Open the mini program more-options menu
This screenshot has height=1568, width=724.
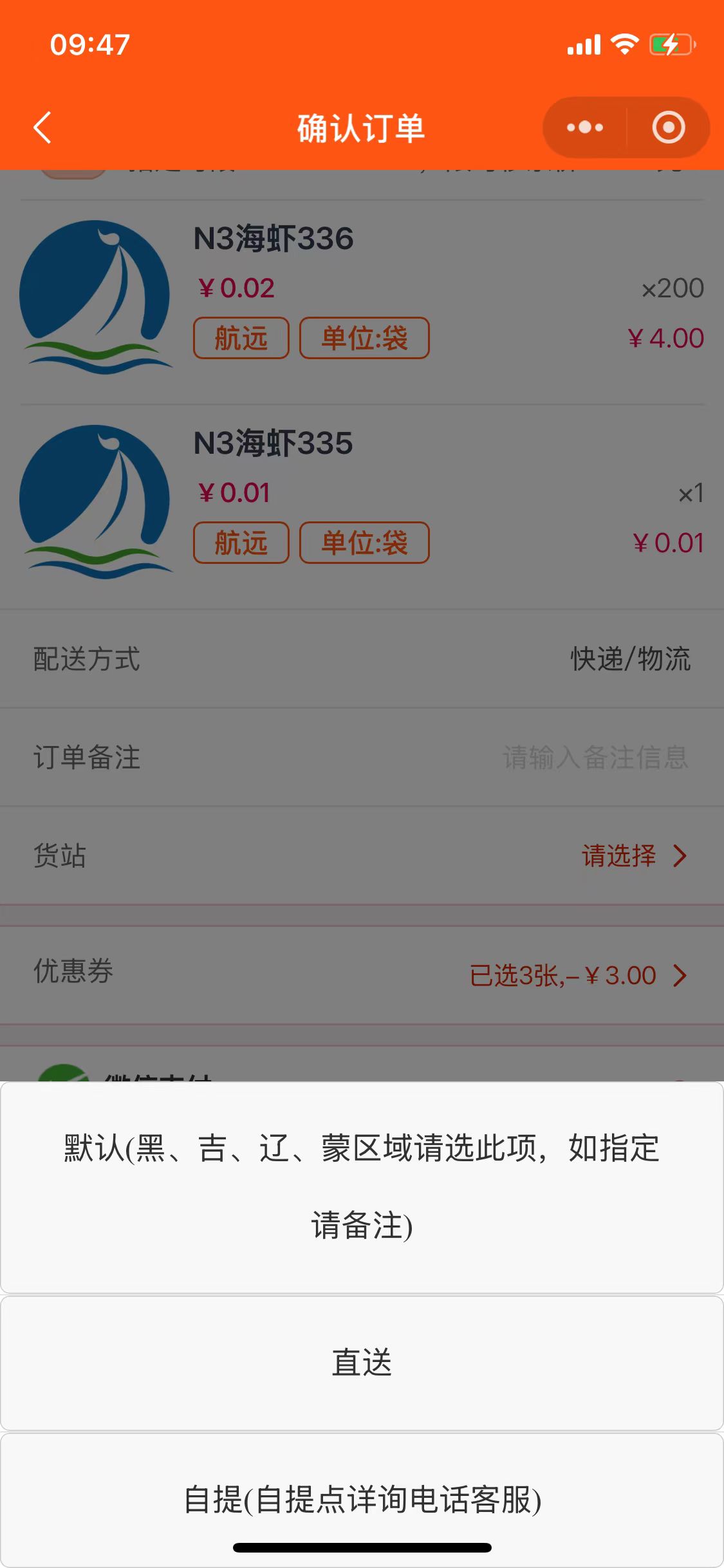tap(584, 127)
